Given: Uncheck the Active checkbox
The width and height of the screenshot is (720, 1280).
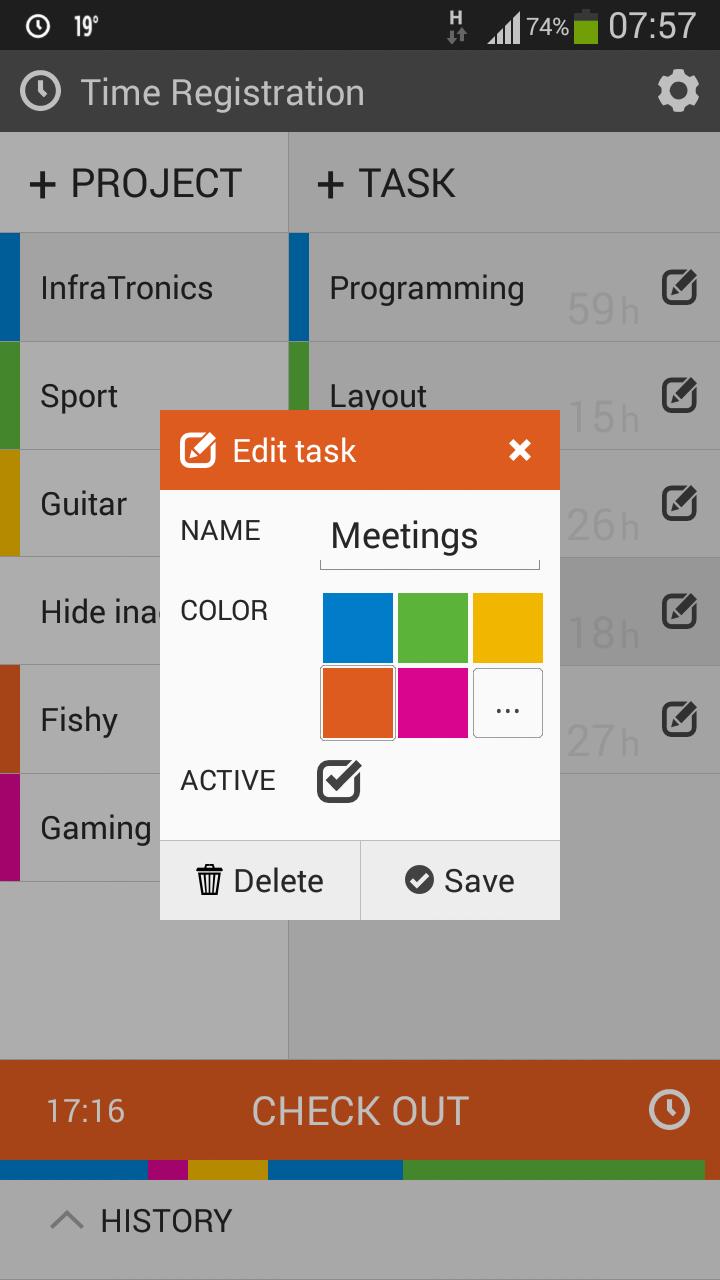Looking at the screenshot, I should [x=339, y=781].
